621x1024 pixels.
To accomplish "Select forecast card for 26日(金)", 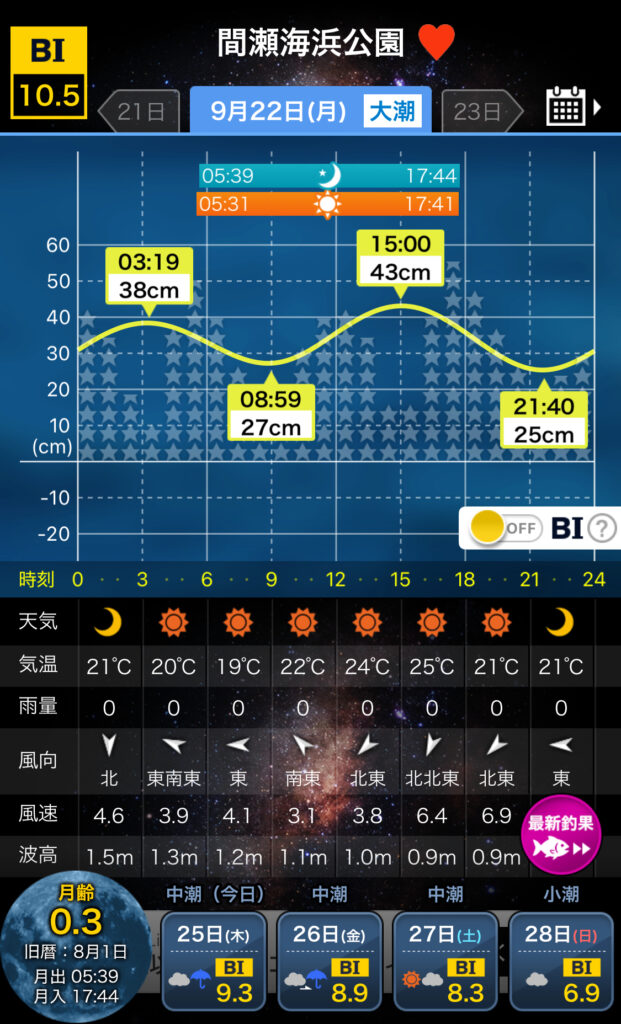I will click(329, 960).
